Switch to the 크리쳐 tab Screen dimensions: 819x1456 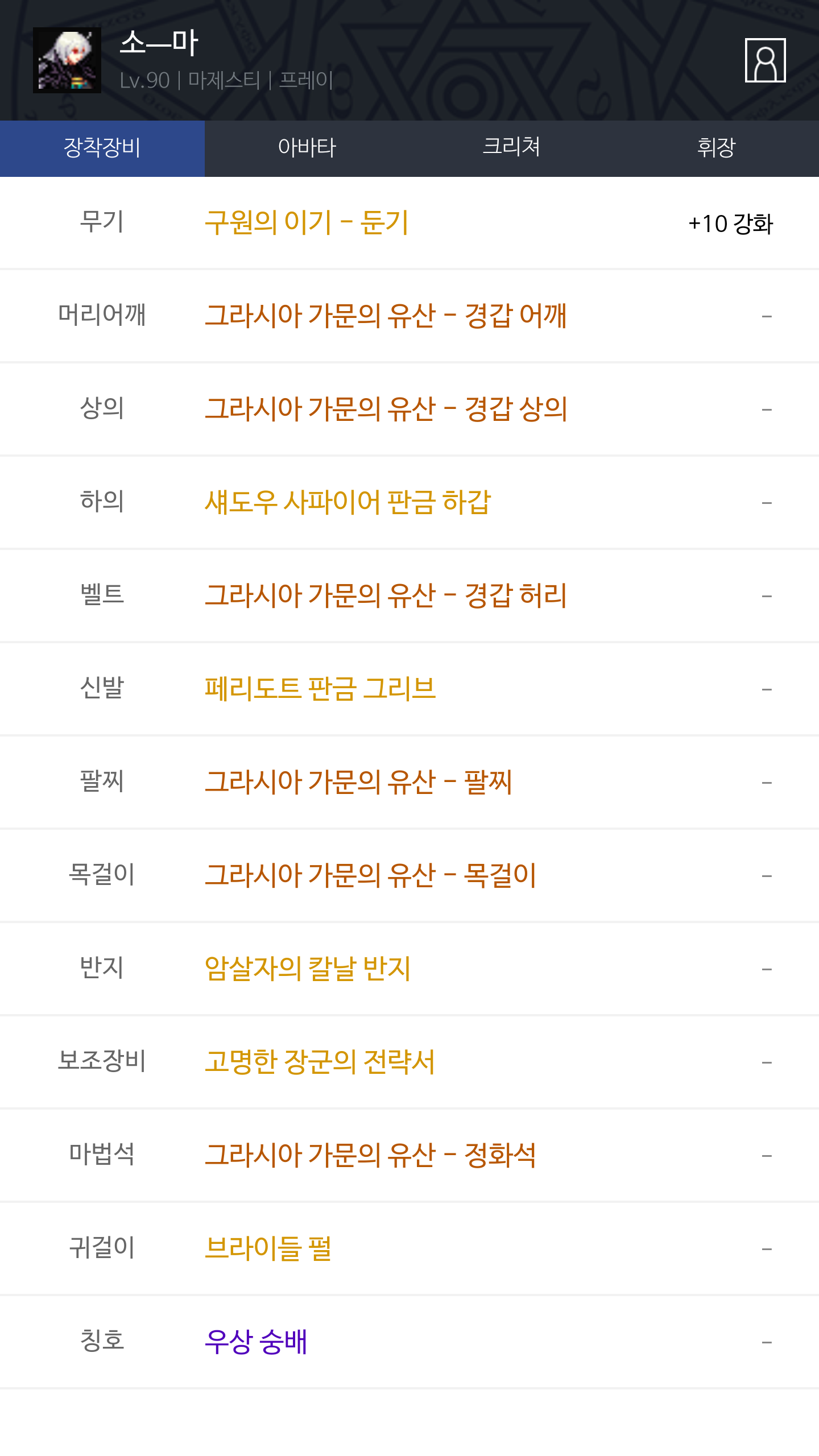click(512, 148)
